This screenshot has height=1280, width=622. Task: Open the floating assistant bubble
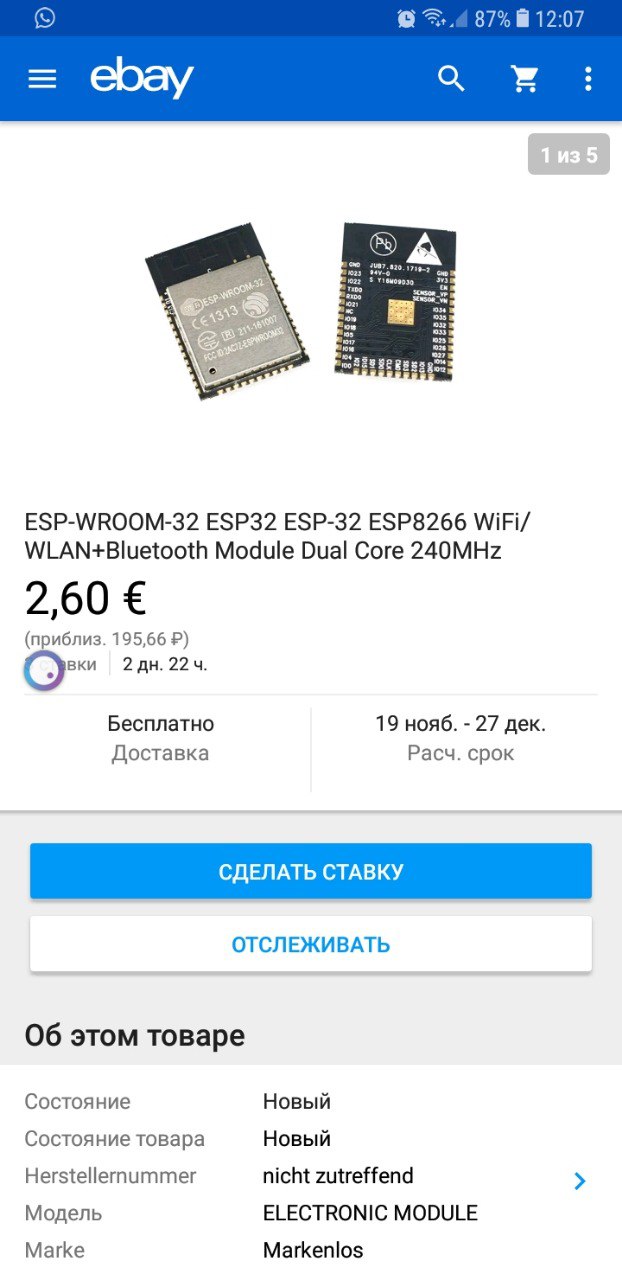point(44,671)
